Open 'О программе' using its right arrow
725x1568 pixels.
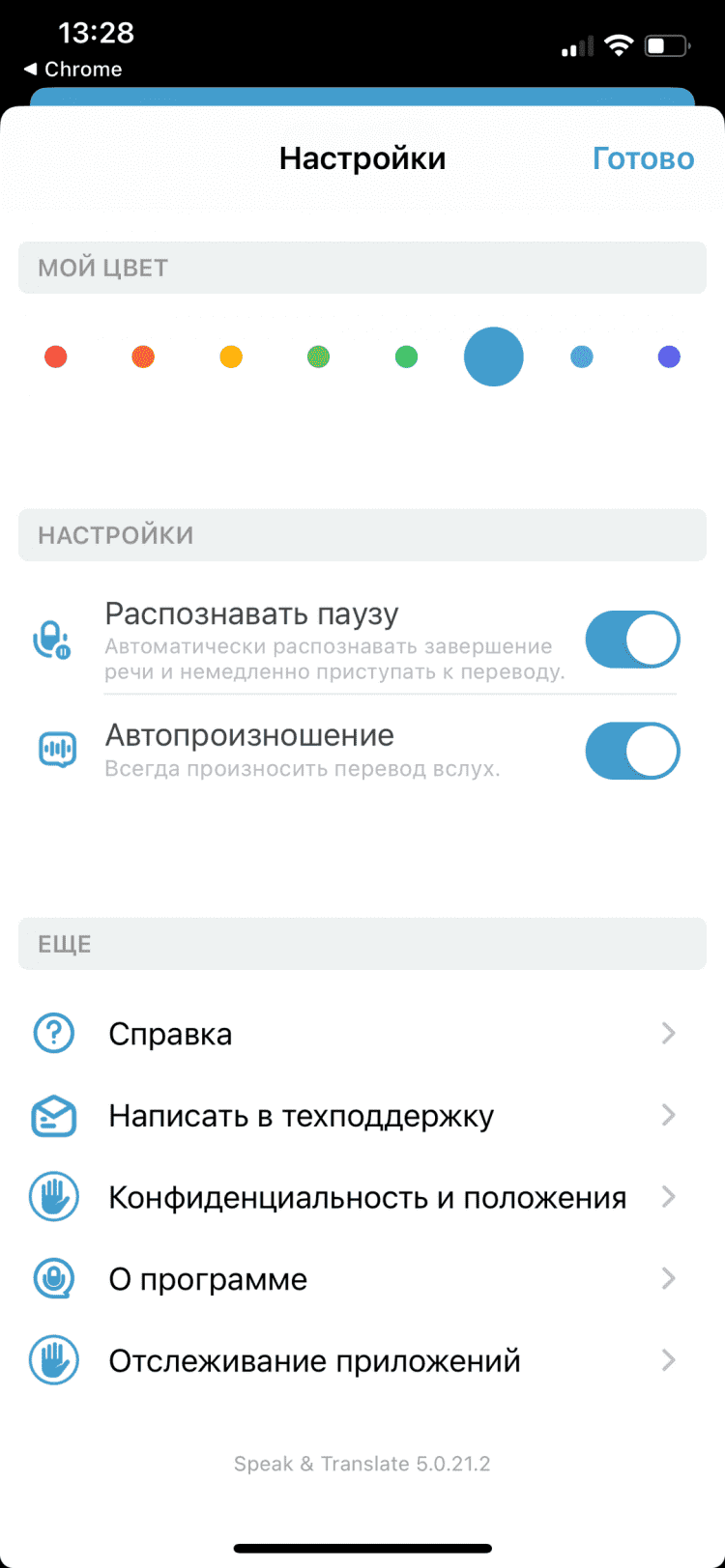pyautogui.click(x=669, y=1277)
